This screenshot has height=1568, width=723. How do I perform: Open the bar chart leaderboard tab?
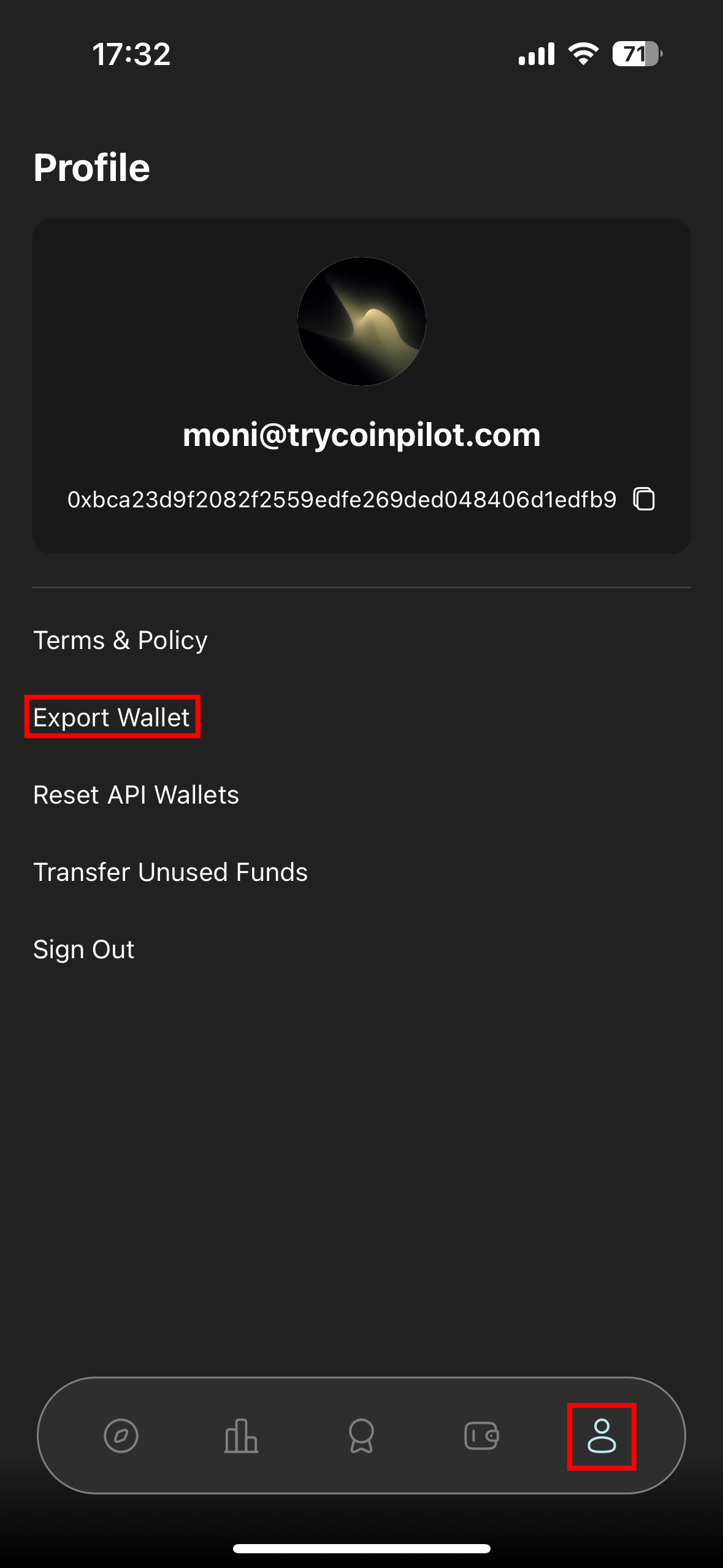click(x=241, y=1435)
